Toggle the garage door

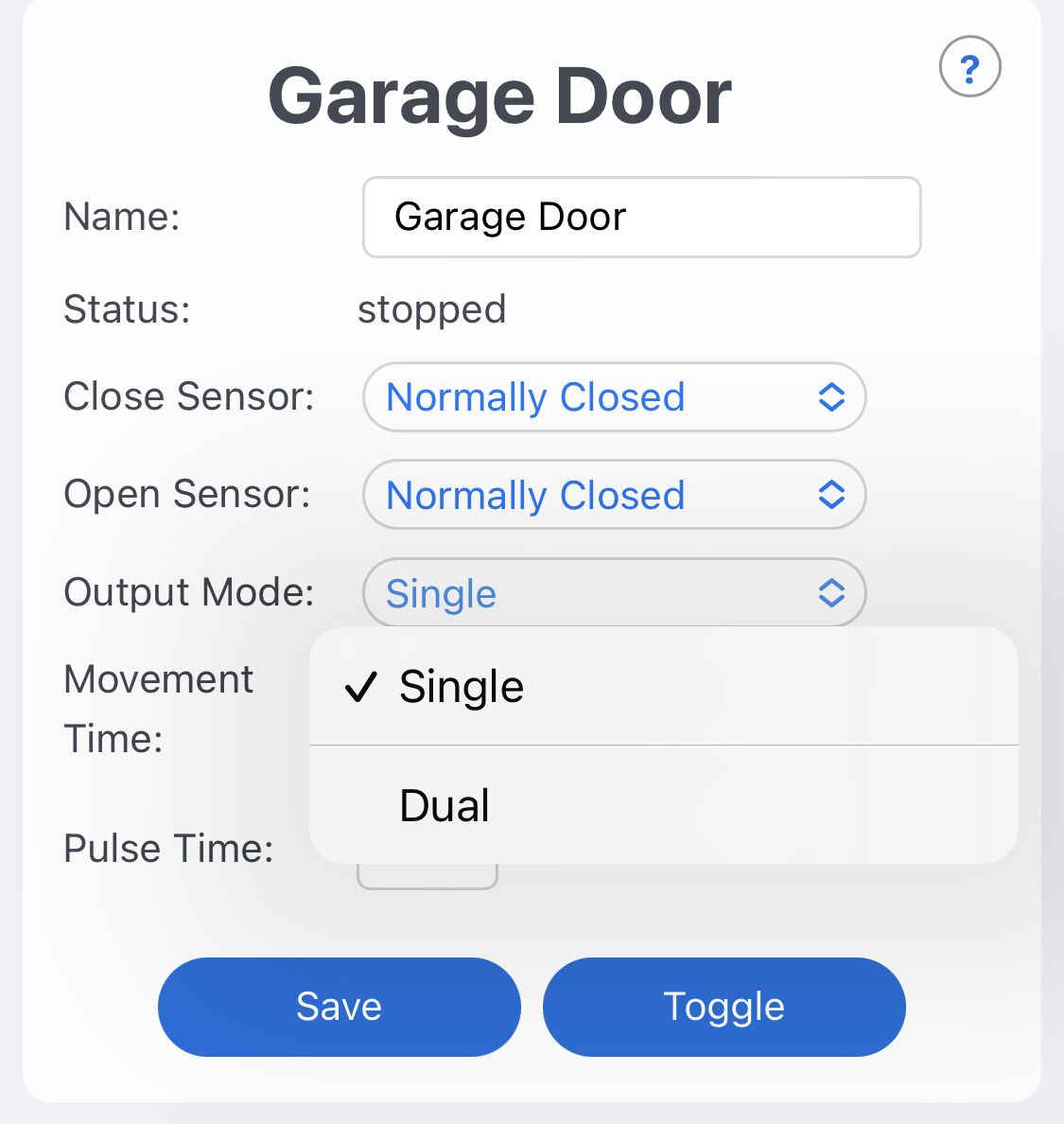724,1007
